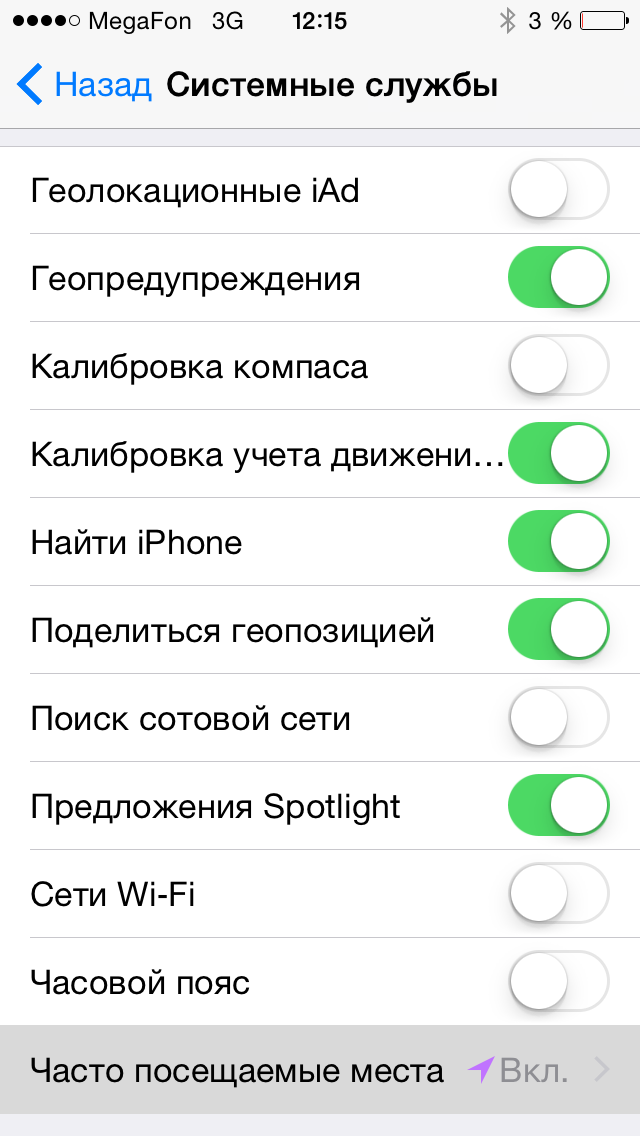This screenshot has width=640, height=1136.
Task: Turn on Часовой пояс toggle
Action: coord(559,982)
